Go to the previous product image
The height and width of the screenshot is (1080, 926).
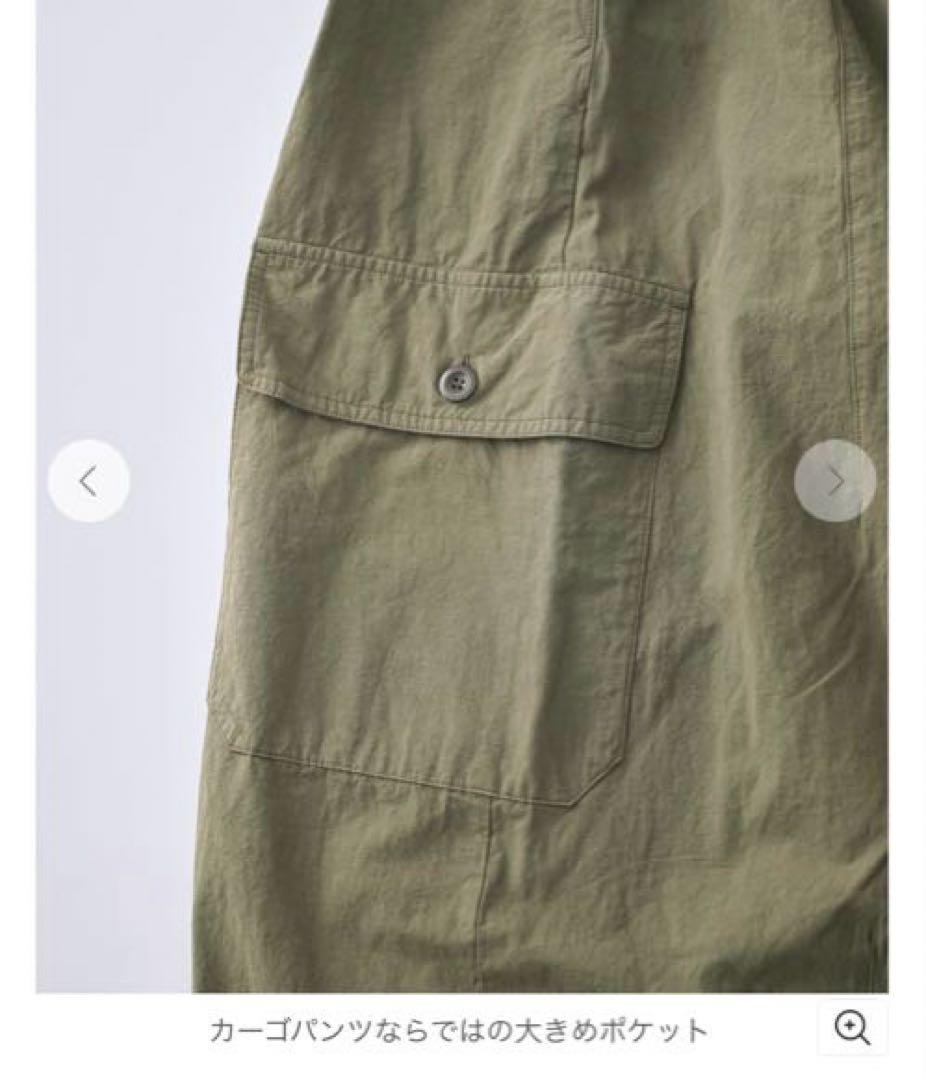click(x=88, y=481)
